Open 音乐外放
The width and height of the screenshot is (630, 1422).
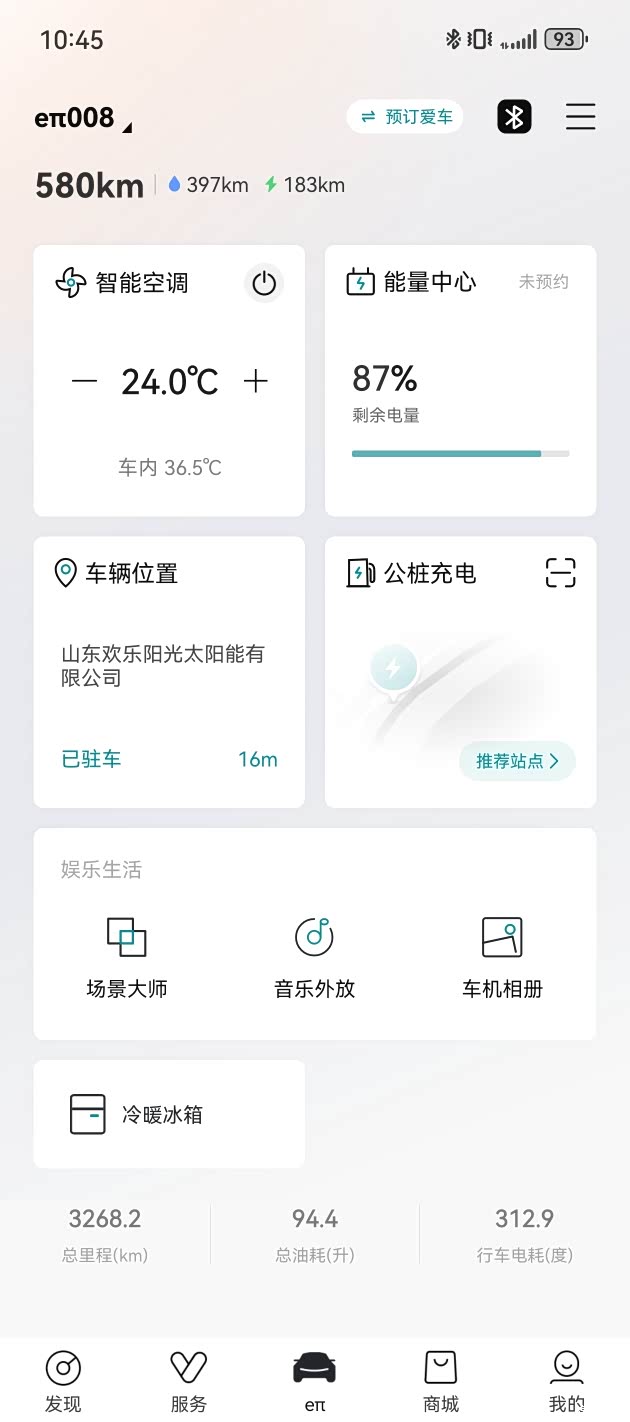point(314,957)
